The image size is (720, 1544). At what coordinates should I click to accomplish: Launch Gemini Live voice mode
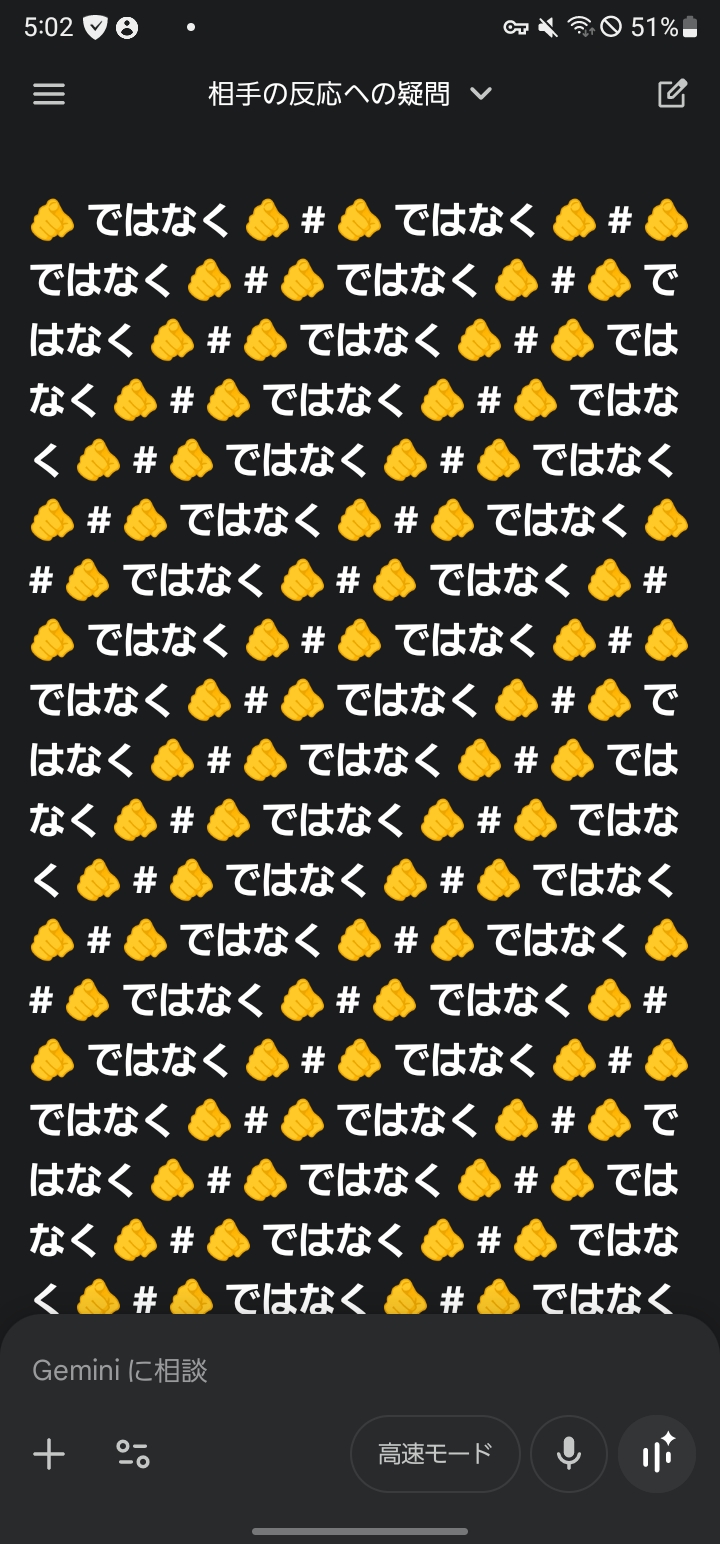pos(657,1454)
